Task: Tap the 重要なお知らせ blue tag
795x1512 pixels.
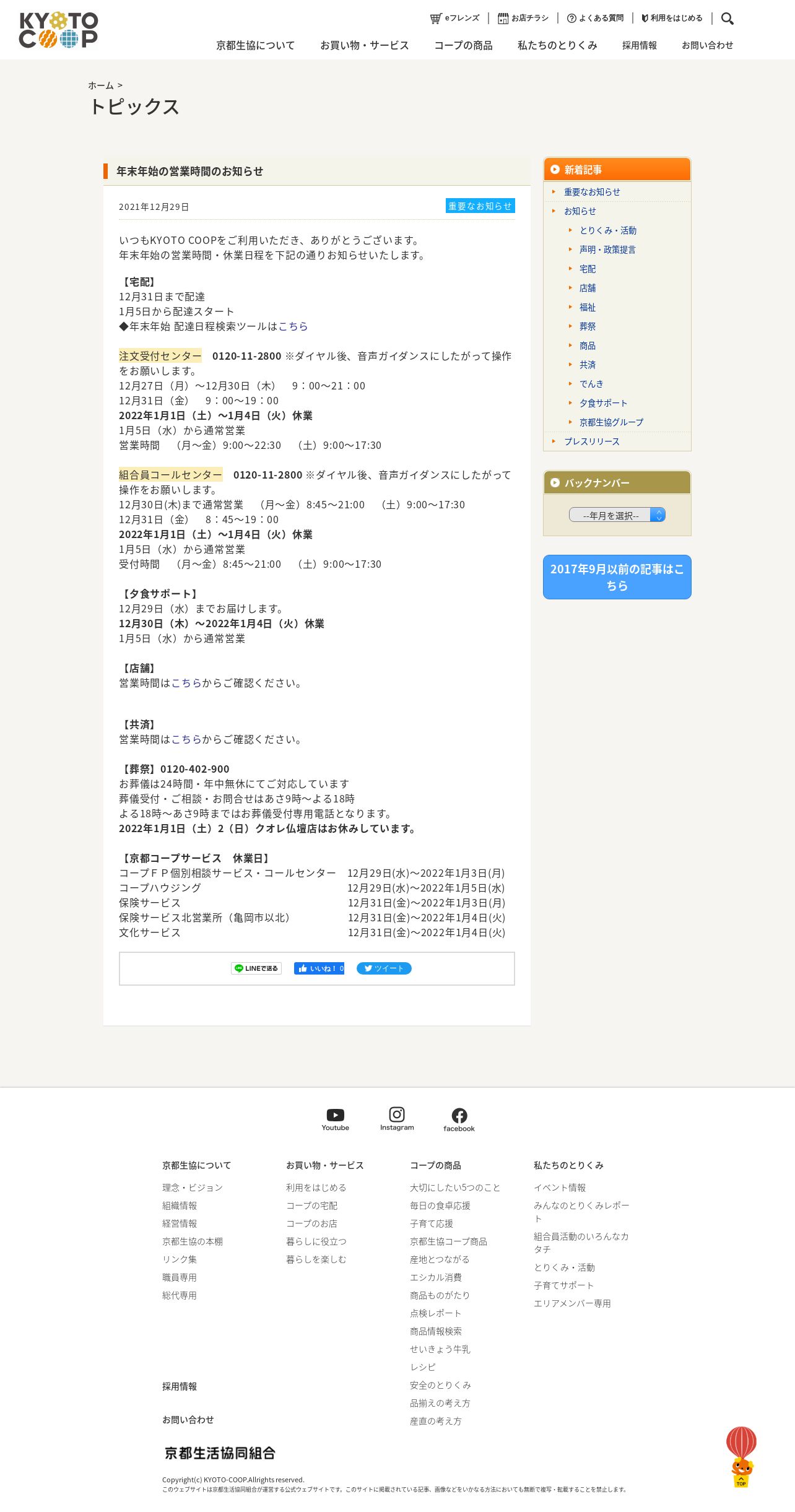Action: pos(480,206)
